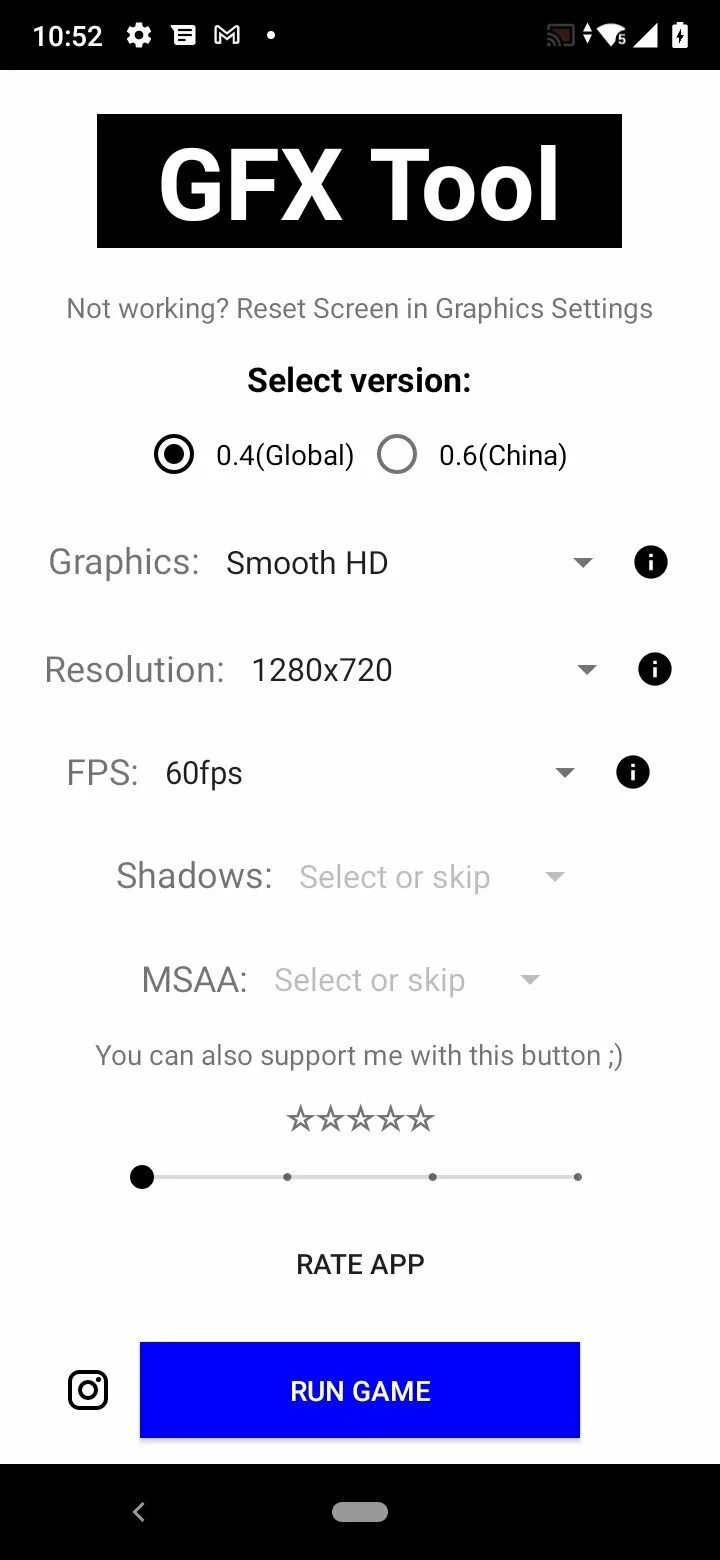Open info icon next to Resolution
The width and height of the screenshot is (720, 1560).
point(654,669)
